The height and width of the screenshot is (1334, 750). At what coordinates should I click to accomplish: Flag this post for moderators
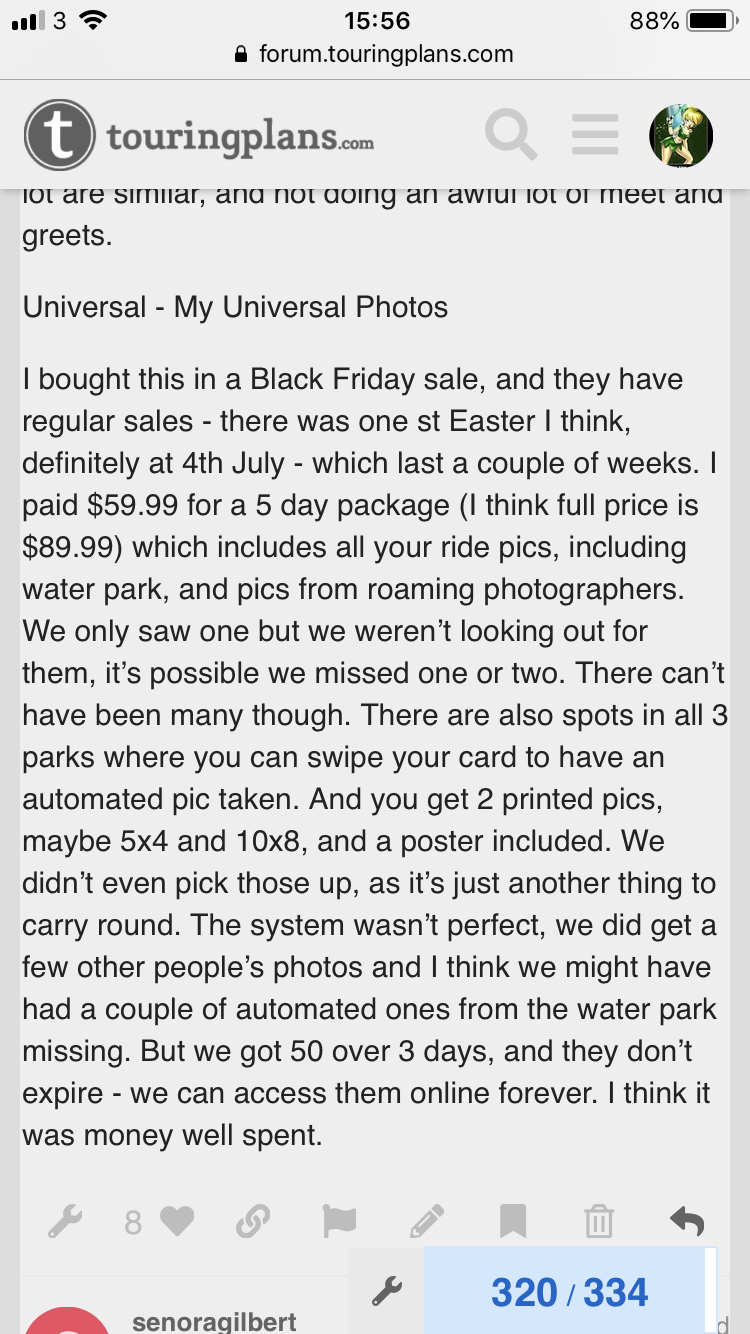(x=339, y=1221)
